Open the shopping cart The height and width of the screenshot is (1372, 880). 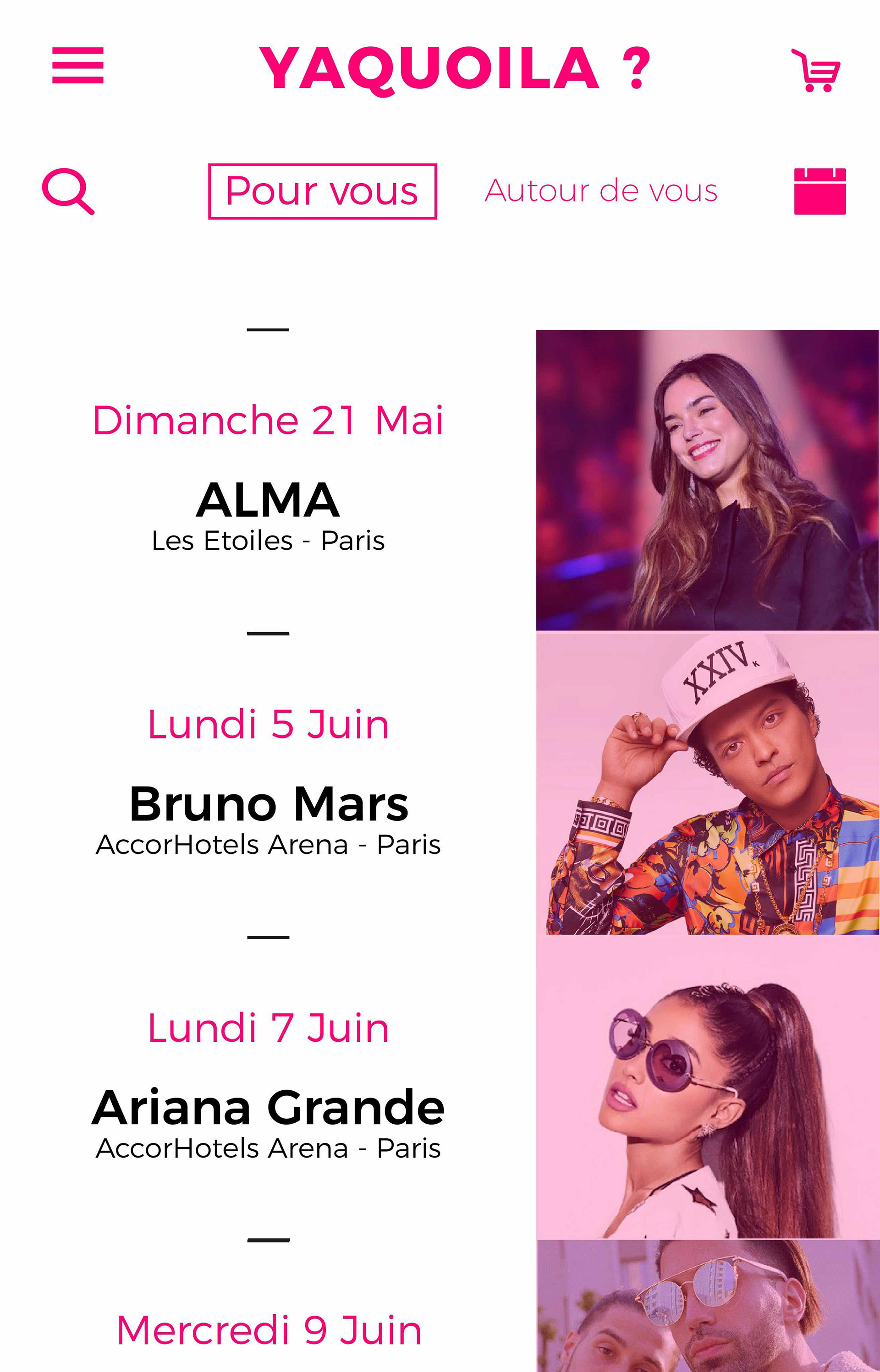(x=815, y=70)
